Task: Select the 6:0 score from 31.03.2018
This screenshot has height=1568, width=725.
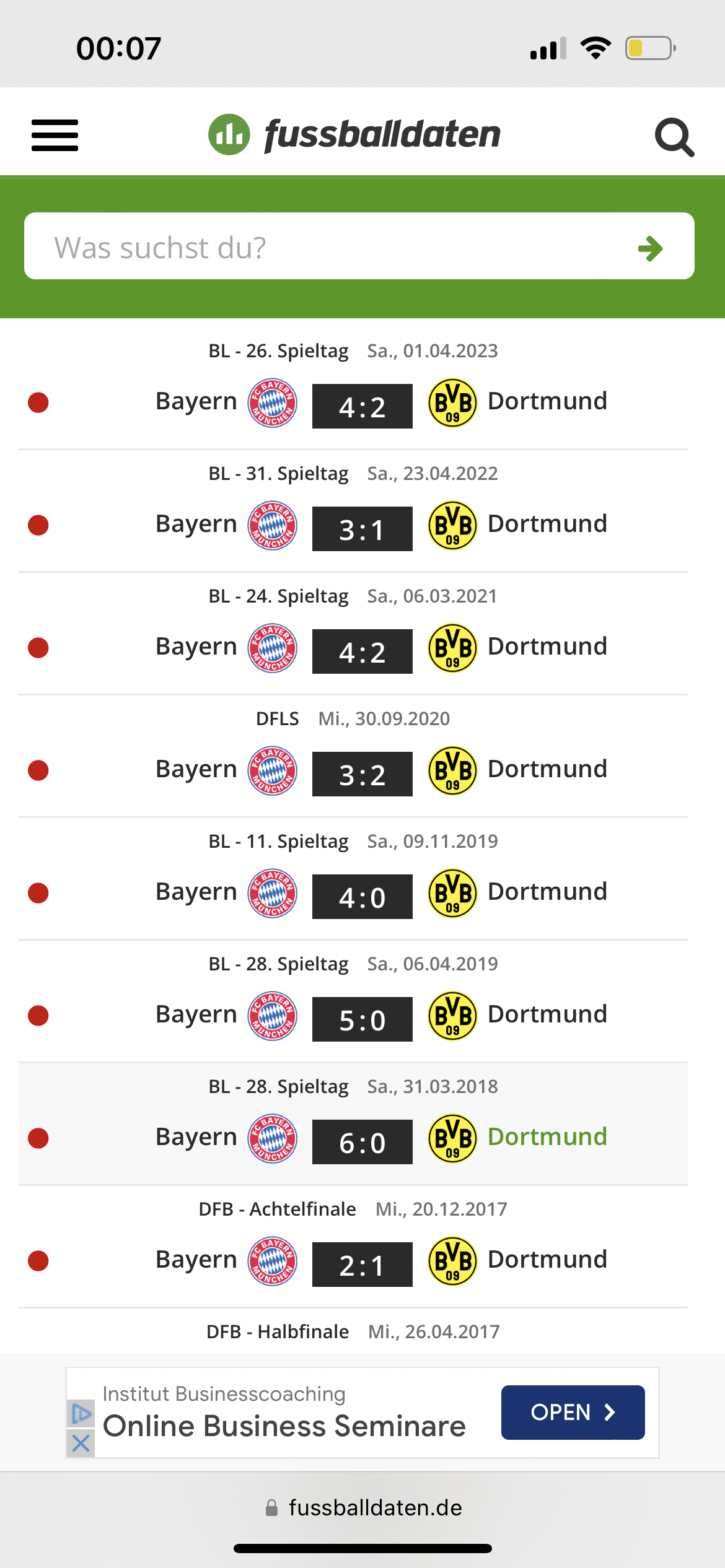Action: pos(362,1142)
